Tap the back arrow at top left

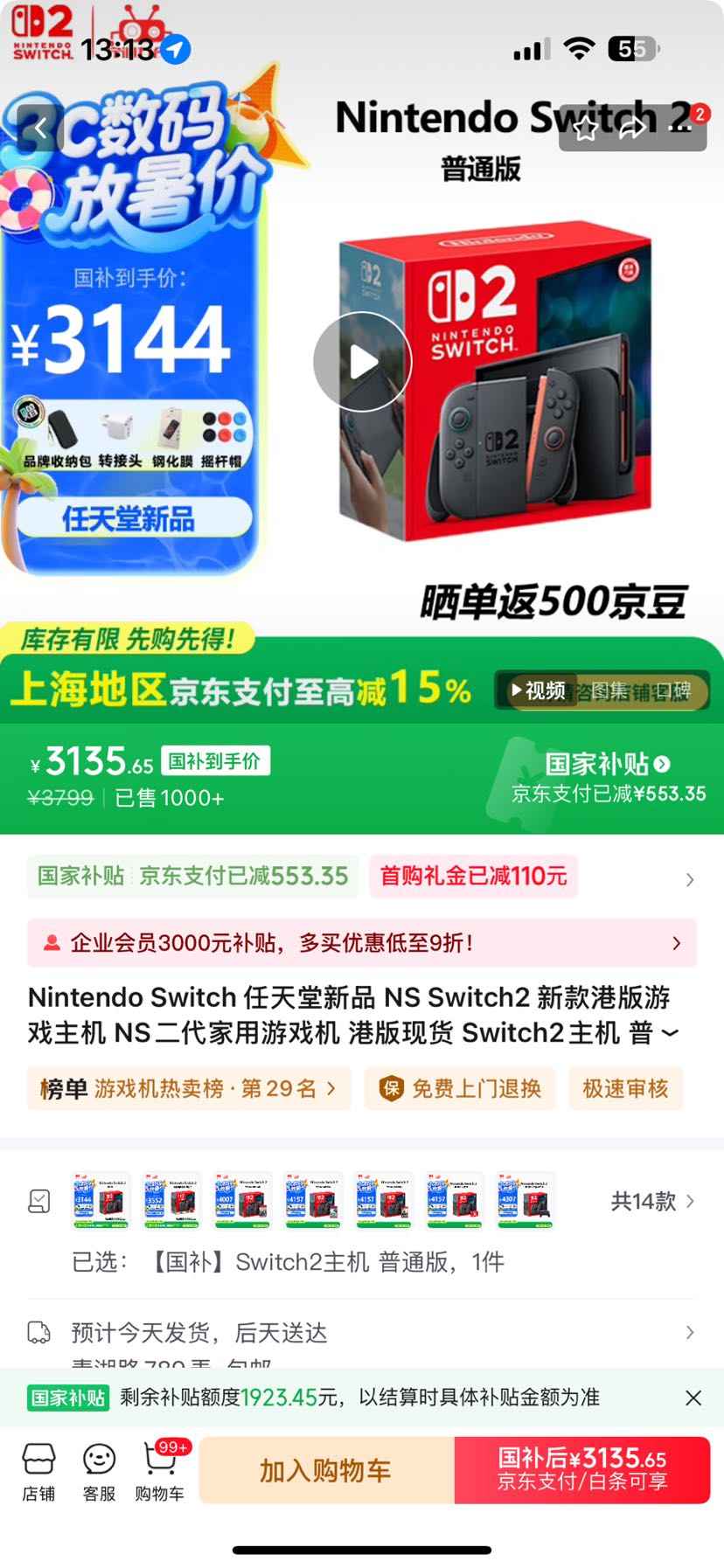38,127
